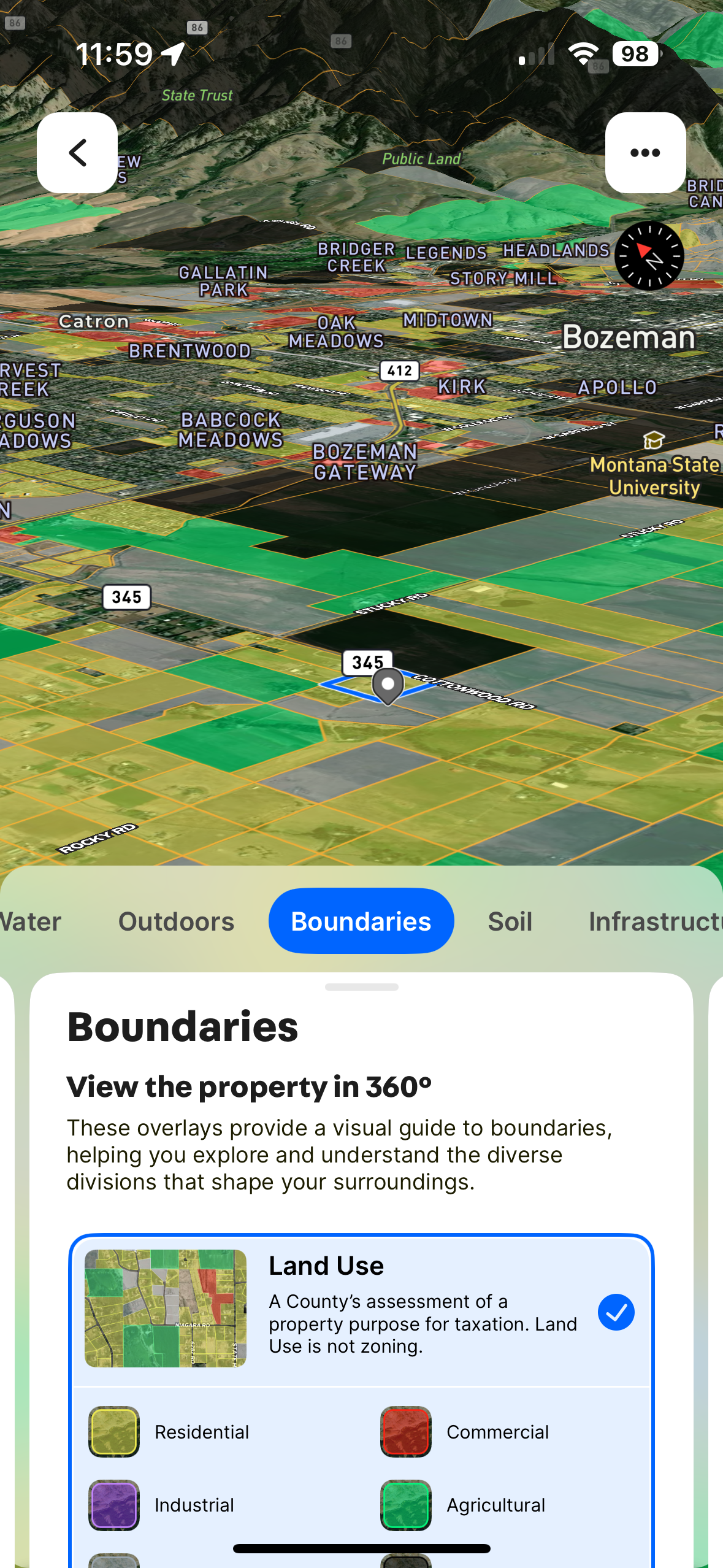Tap the compass to reorient map
This screenshot has height=1568, width=723.
point(649,256)
